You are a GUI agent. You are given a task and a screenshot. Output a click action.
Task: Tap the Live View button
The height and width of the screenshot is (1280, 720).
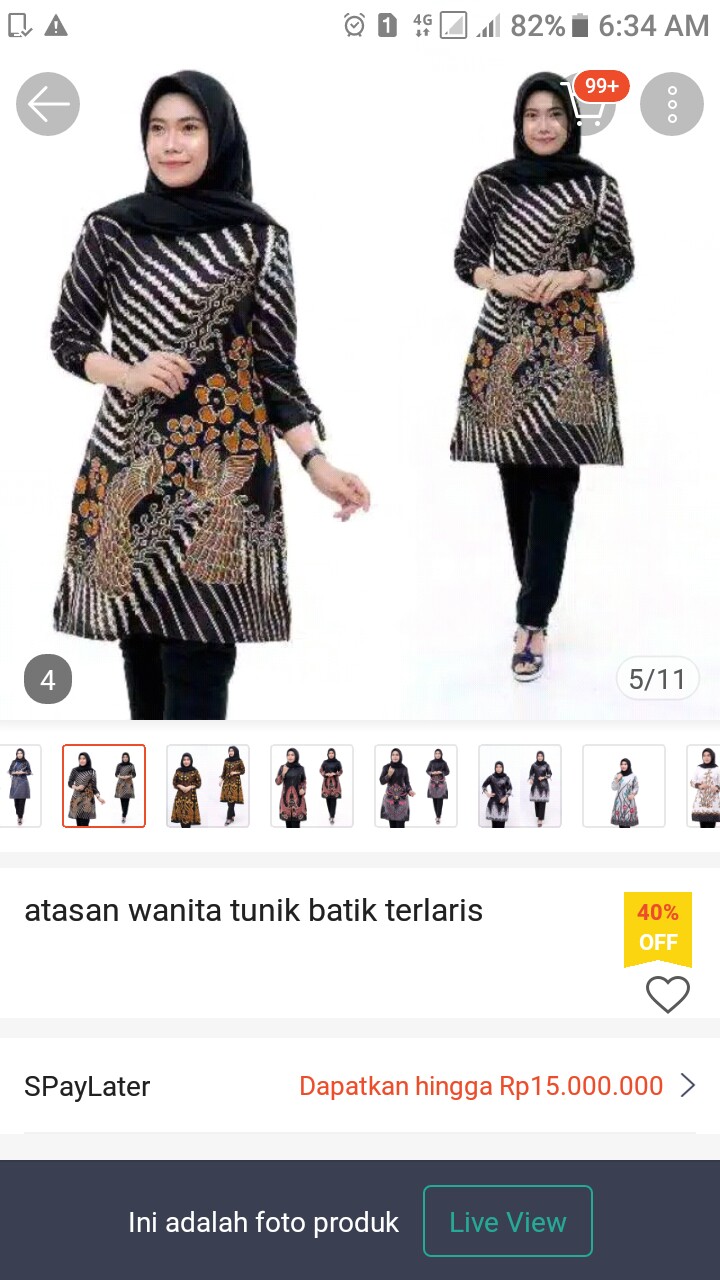tap(507, 1221)
